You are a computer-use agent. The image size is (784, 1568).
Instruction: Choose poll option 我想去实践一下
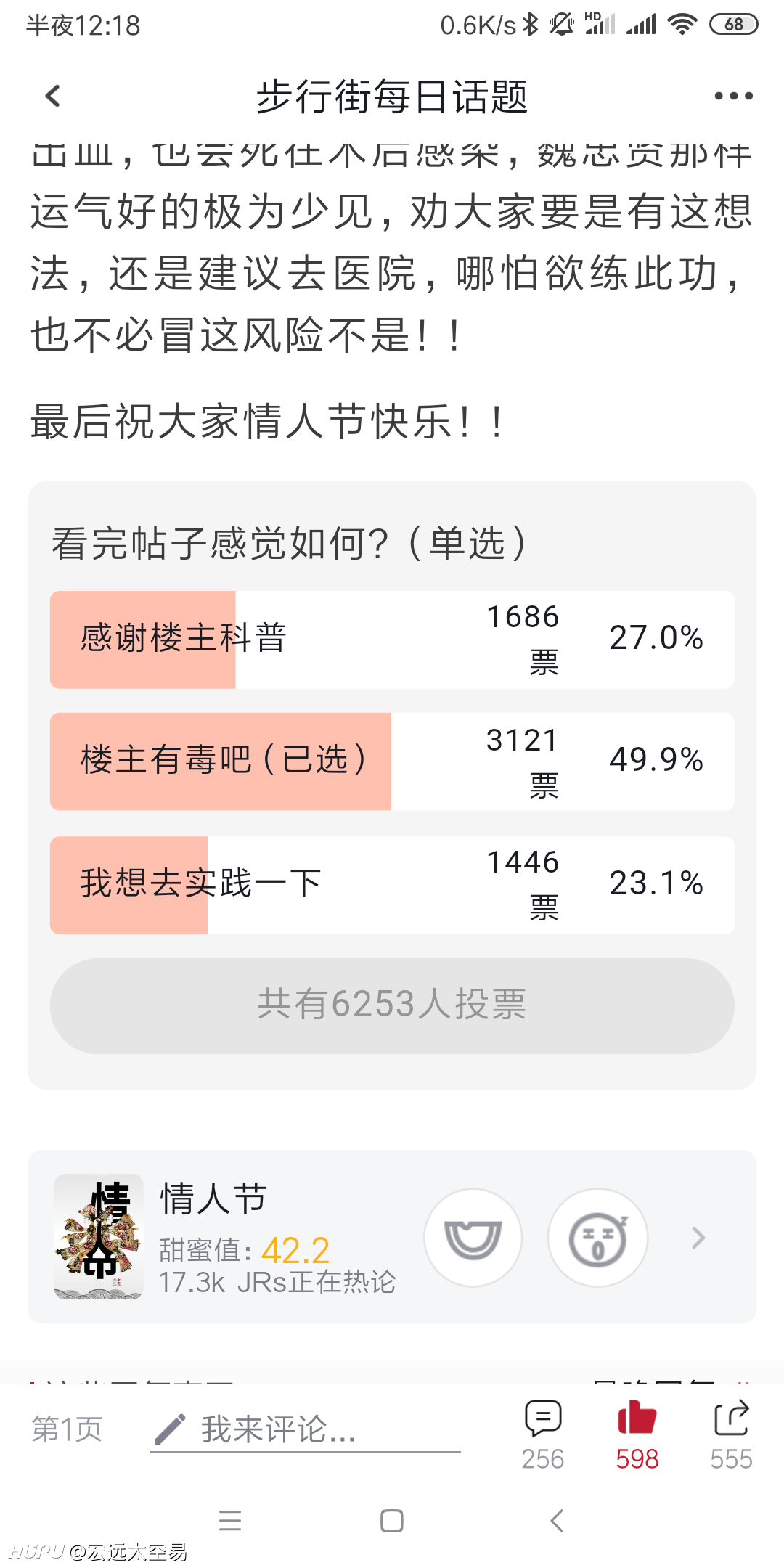tap(392, 885)
